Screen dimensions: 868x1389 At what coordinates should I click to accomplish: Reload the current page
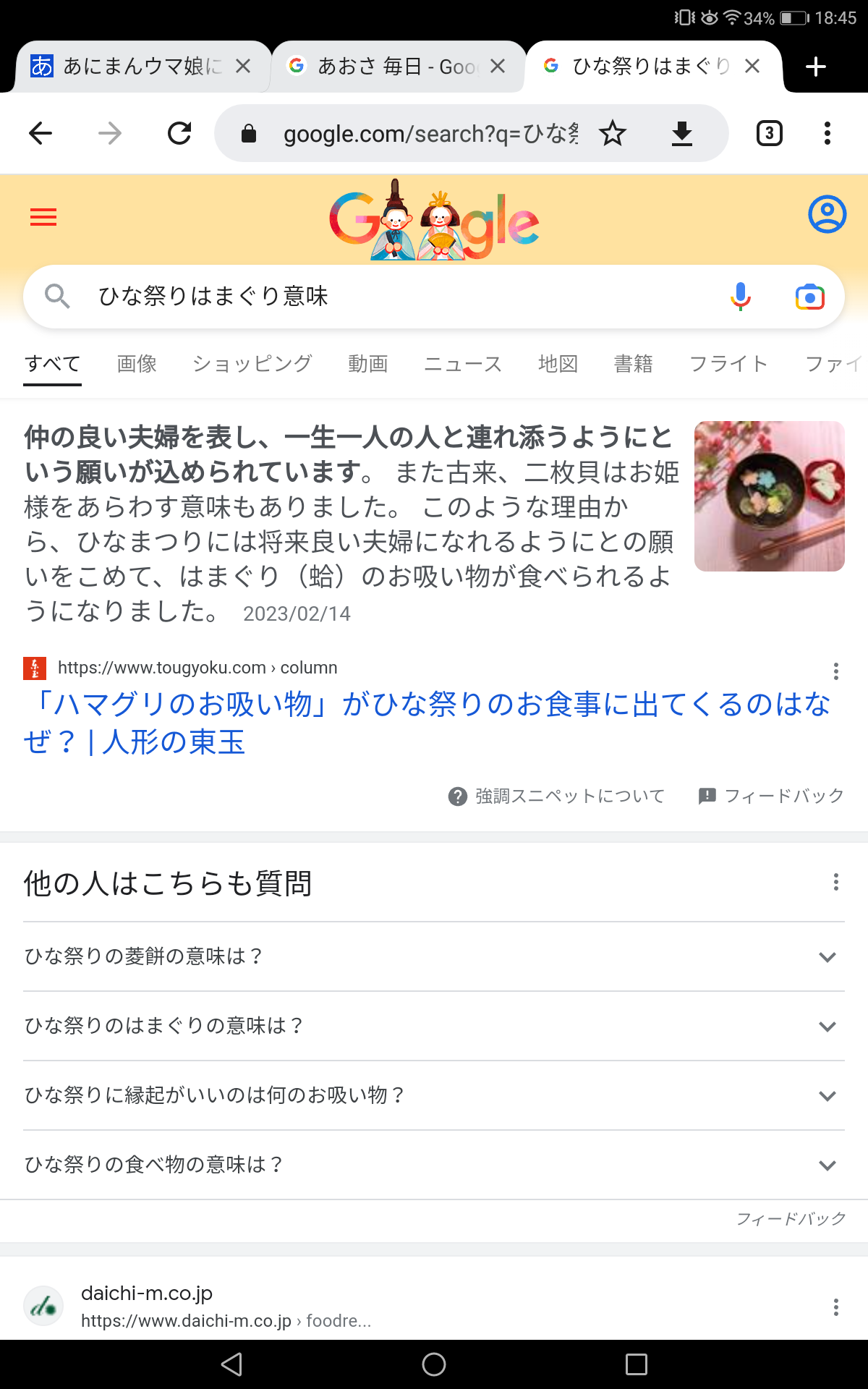tap(179, 133)
